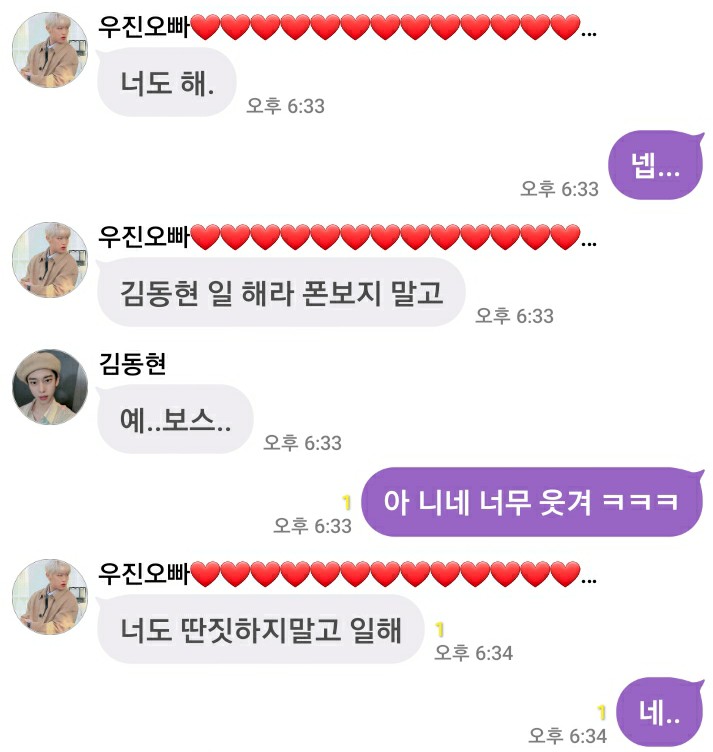This screenshot has width=713, height=752.
Task: View 우진오빠's profile beside "너도 해." message
Action: pos(49,50)
